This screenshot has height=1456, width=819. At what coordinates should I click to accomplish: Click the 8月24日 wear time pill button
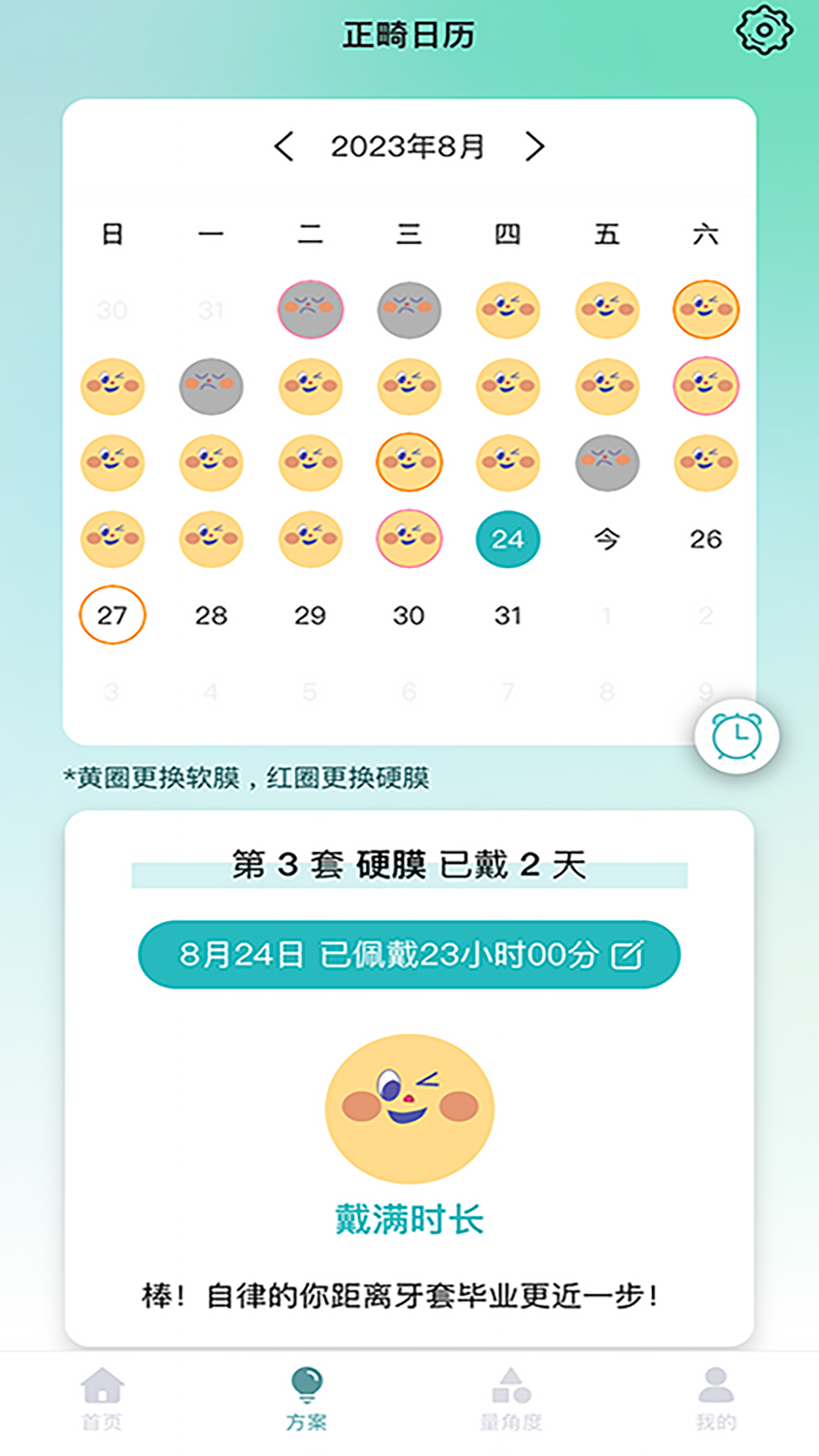pyautogui.click(x=409, y=954)
